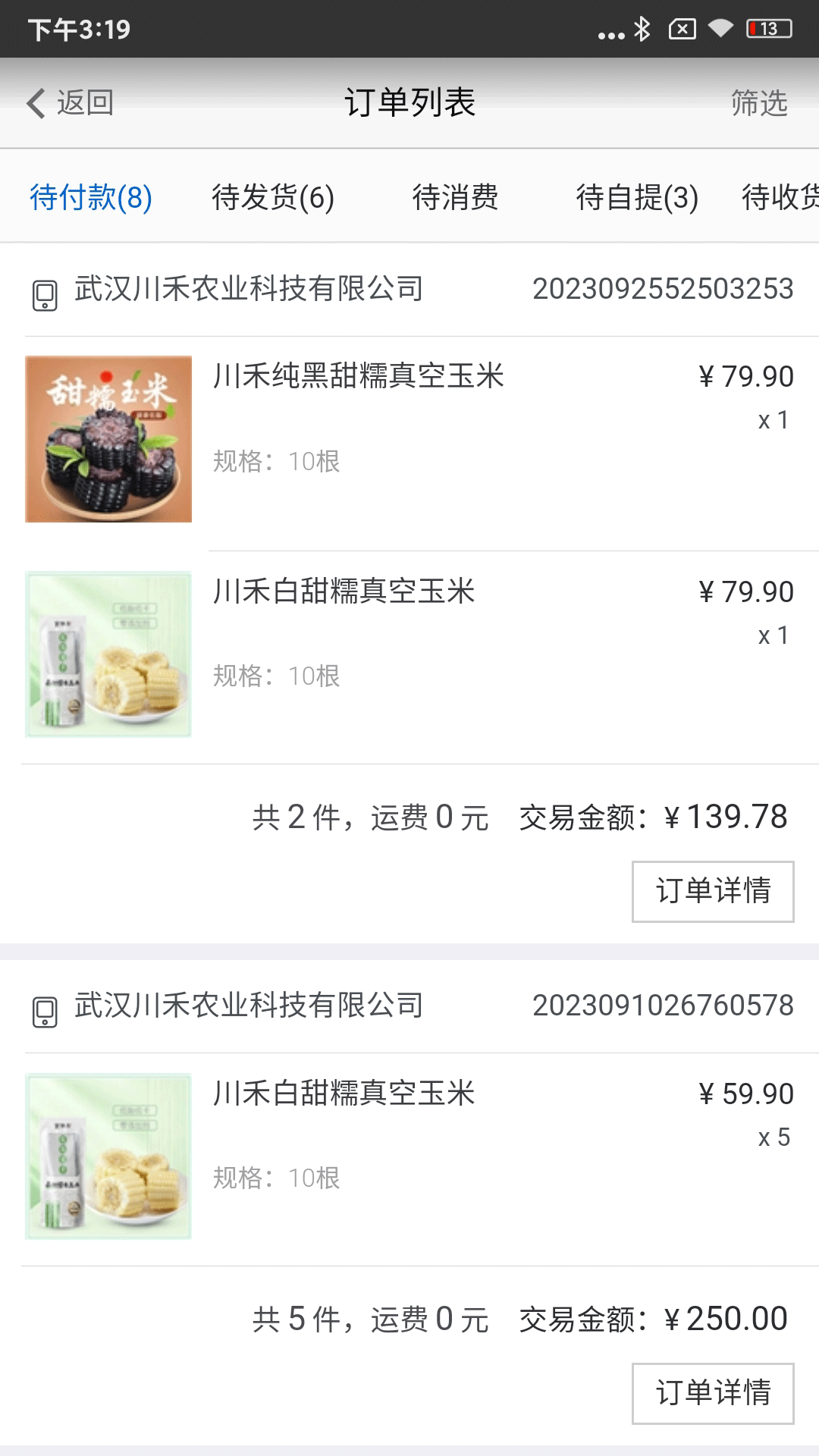Switch to the 待发货(6) tab
Screen dimensions: 819x1456
tap(273, 197)
